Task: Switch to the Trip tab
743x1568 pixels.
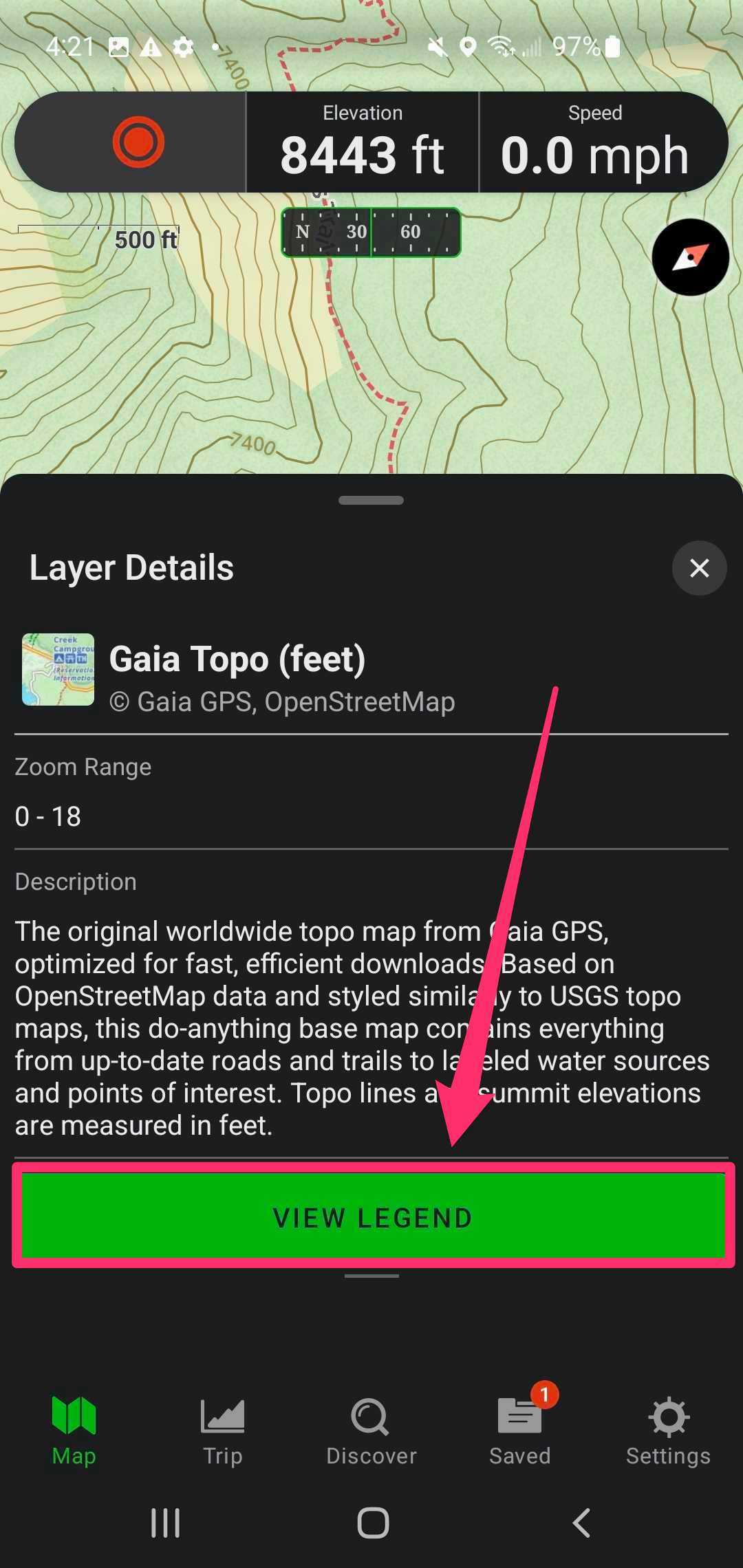Action: pos(222,1432)
